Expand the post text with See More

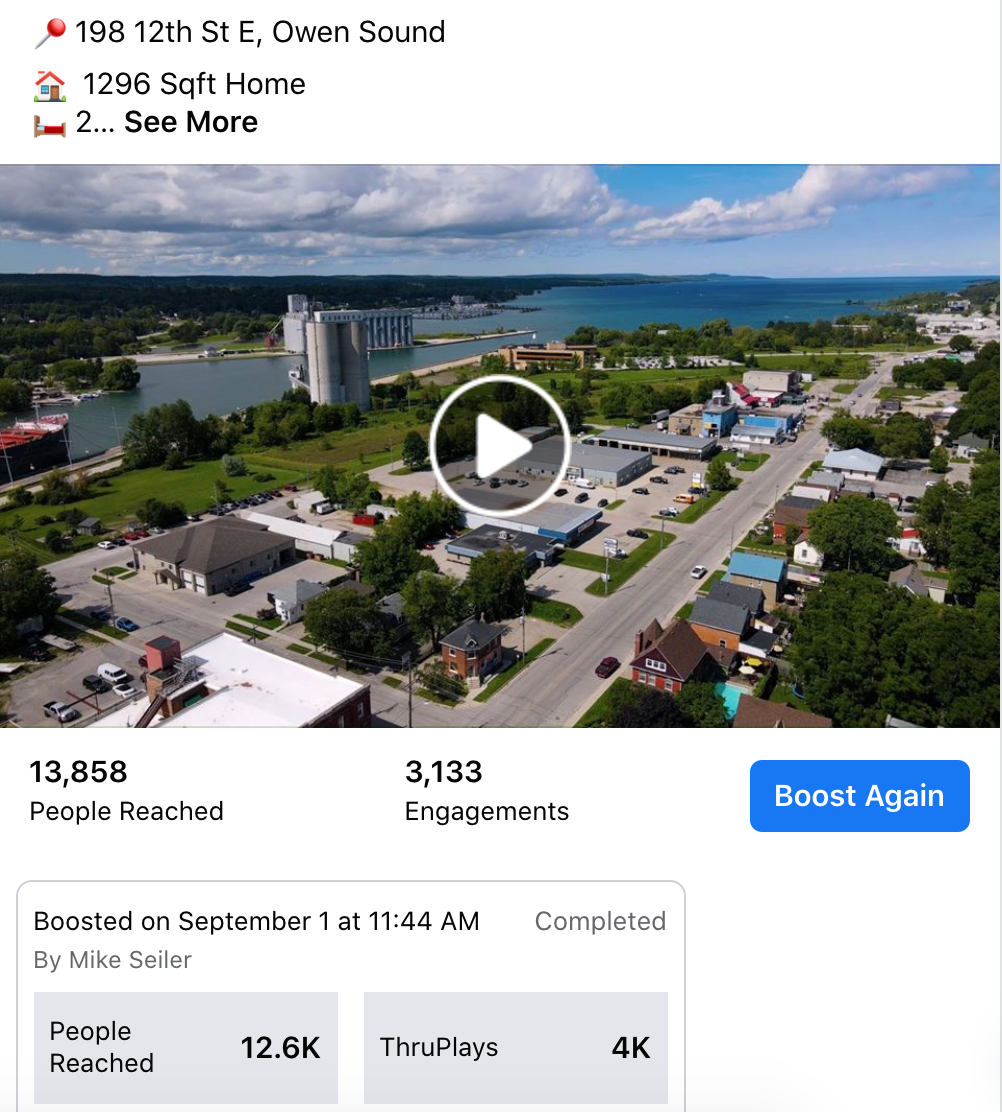pos(191,122)
